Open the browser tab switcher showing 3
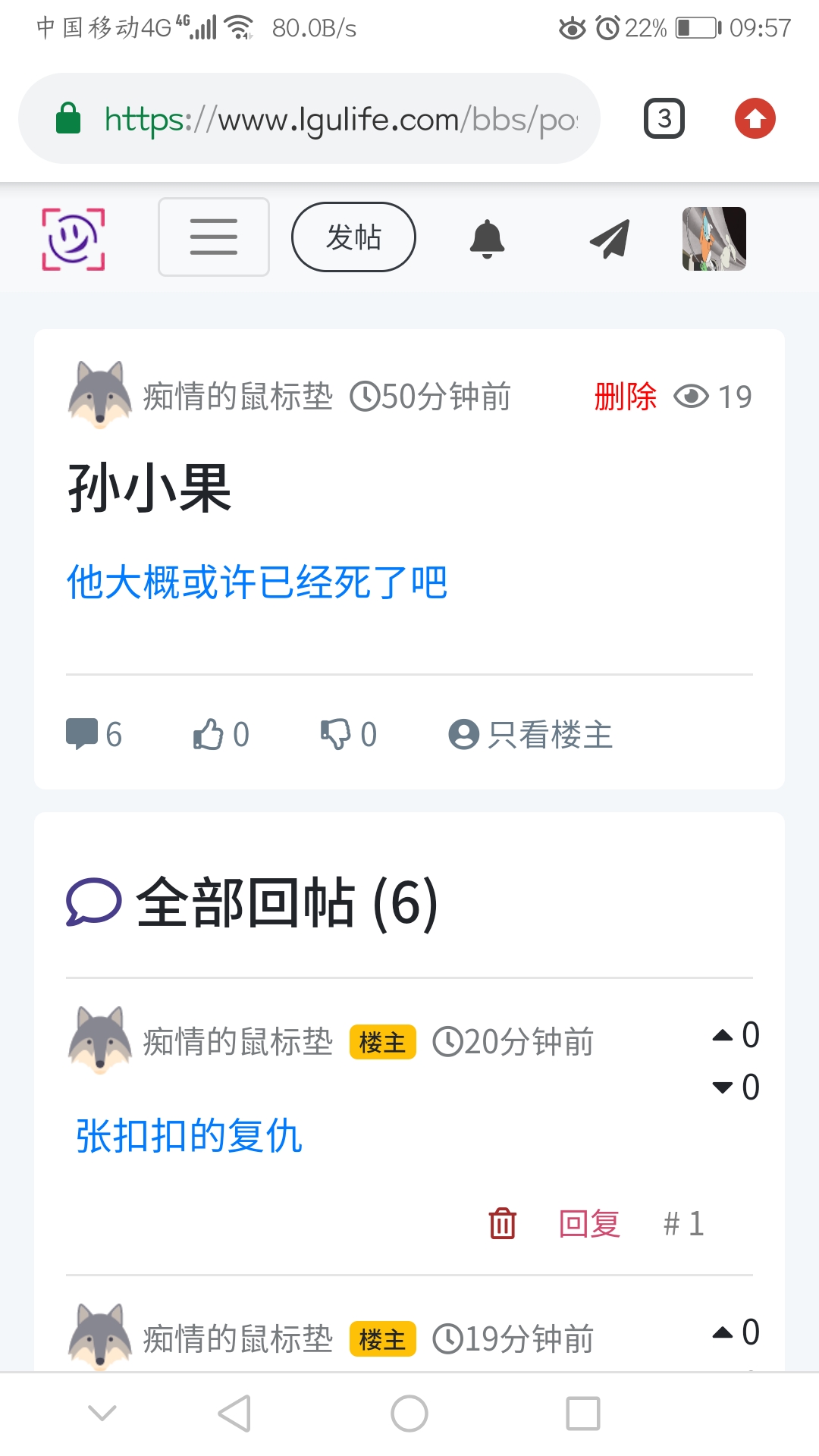This screenshot has height=1456, width=819. pos(664,119)
